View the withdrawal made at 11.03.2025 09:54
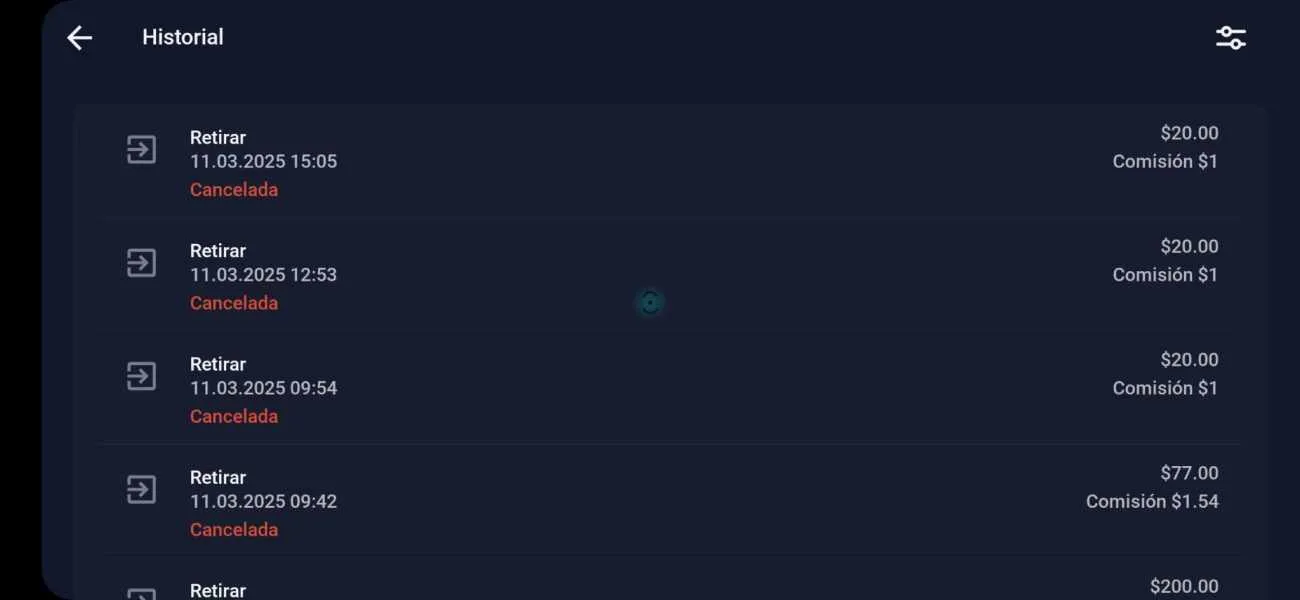 coord(670,387)
